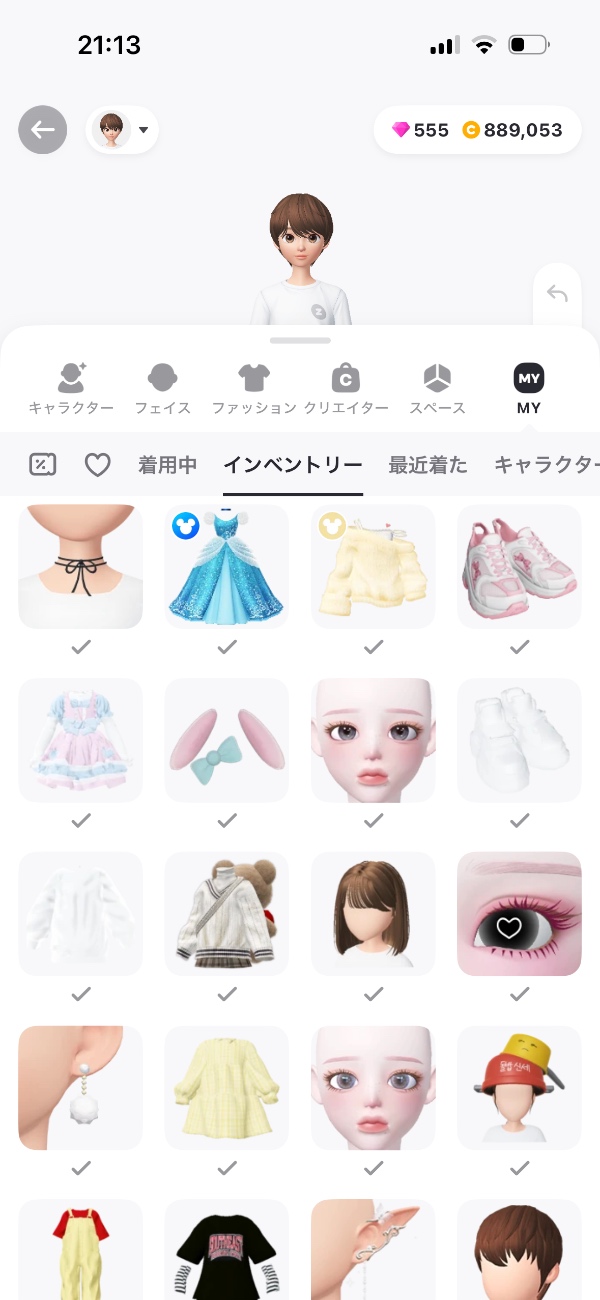Switch to the フェイス category
The height and width of the screenshot is (1300, 600).
162,388
